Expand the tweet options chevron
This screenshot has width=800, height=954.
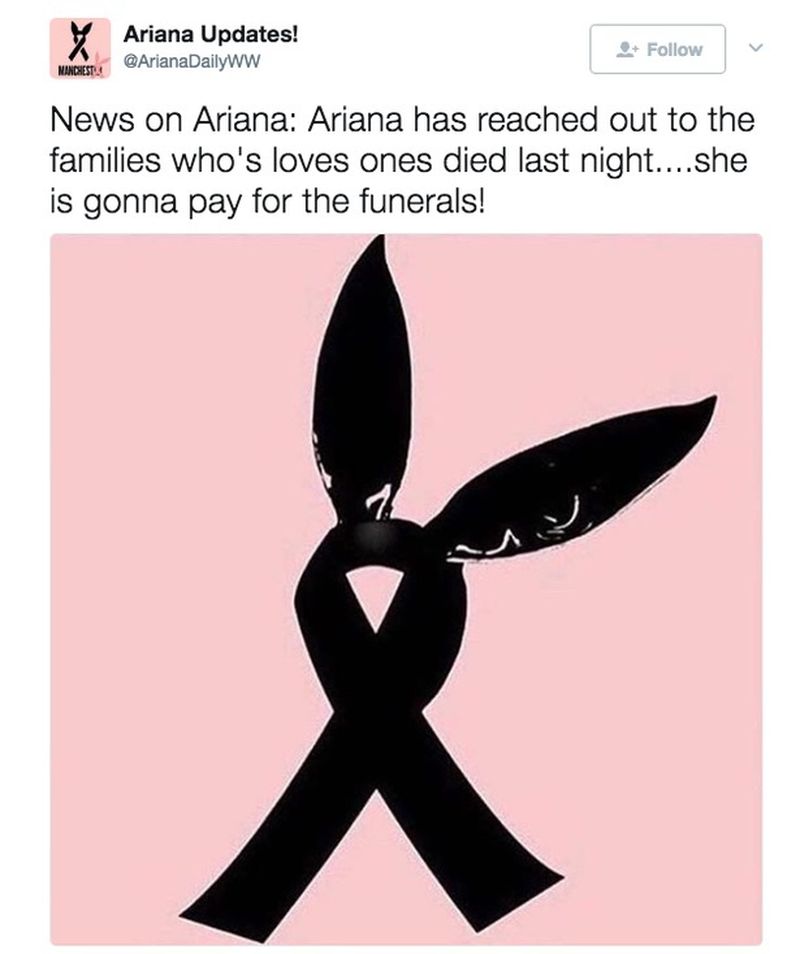757,47
